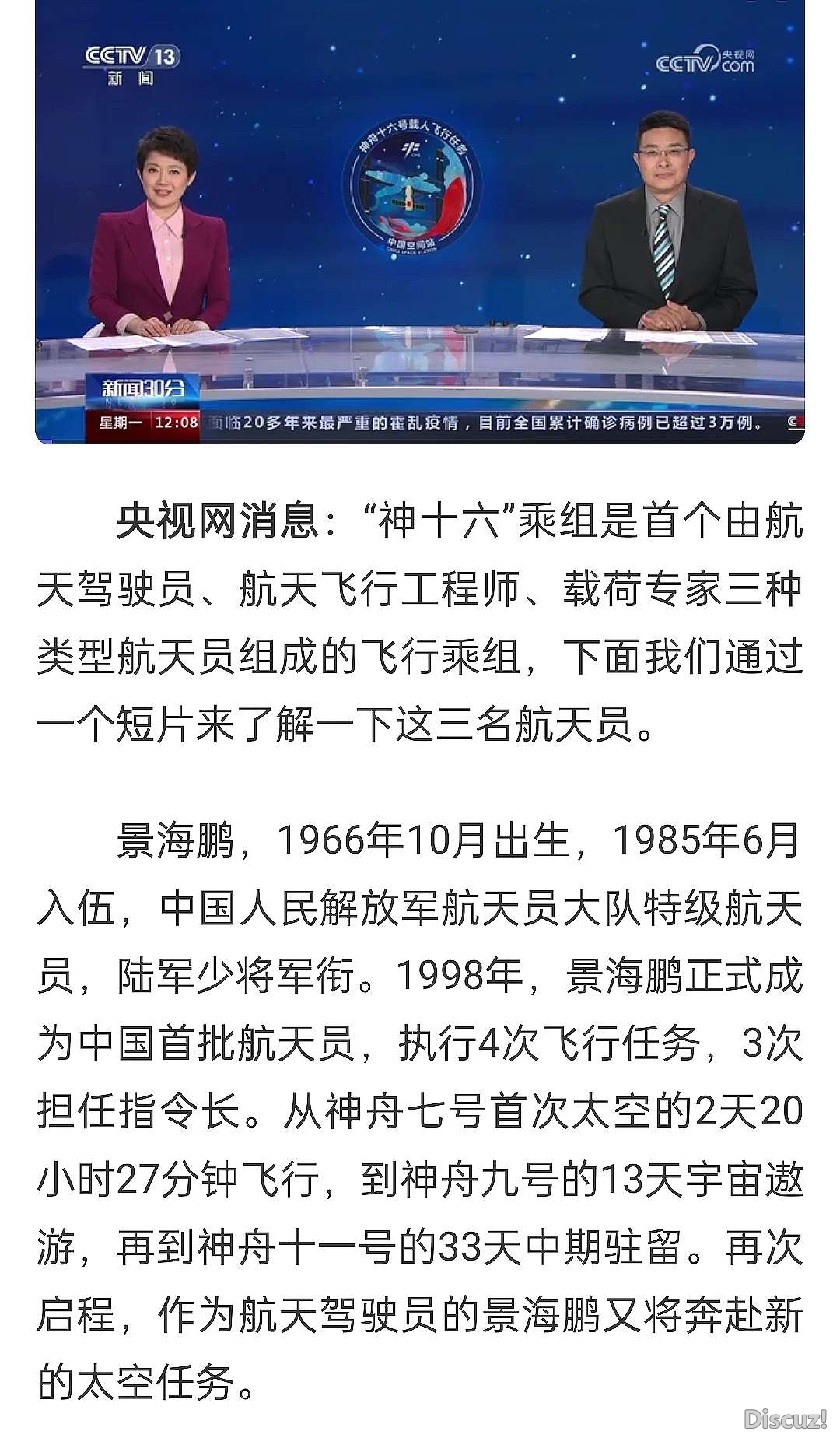Open the CCTV news broadcast image
Image resolution: width=840 pixels, height=1438 pixels.
[420, 222]
